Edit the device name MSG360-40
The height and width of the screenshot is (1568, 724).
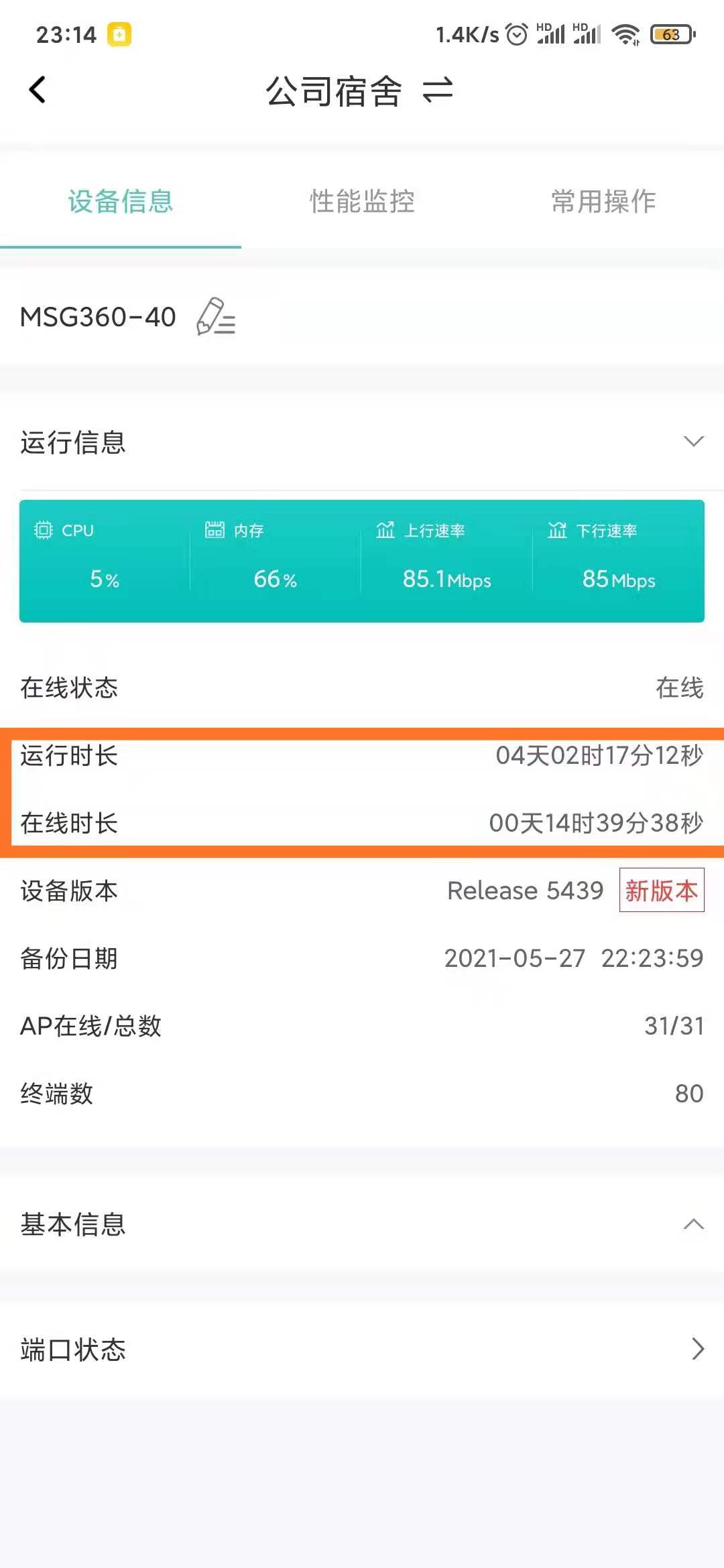[216, 316]
